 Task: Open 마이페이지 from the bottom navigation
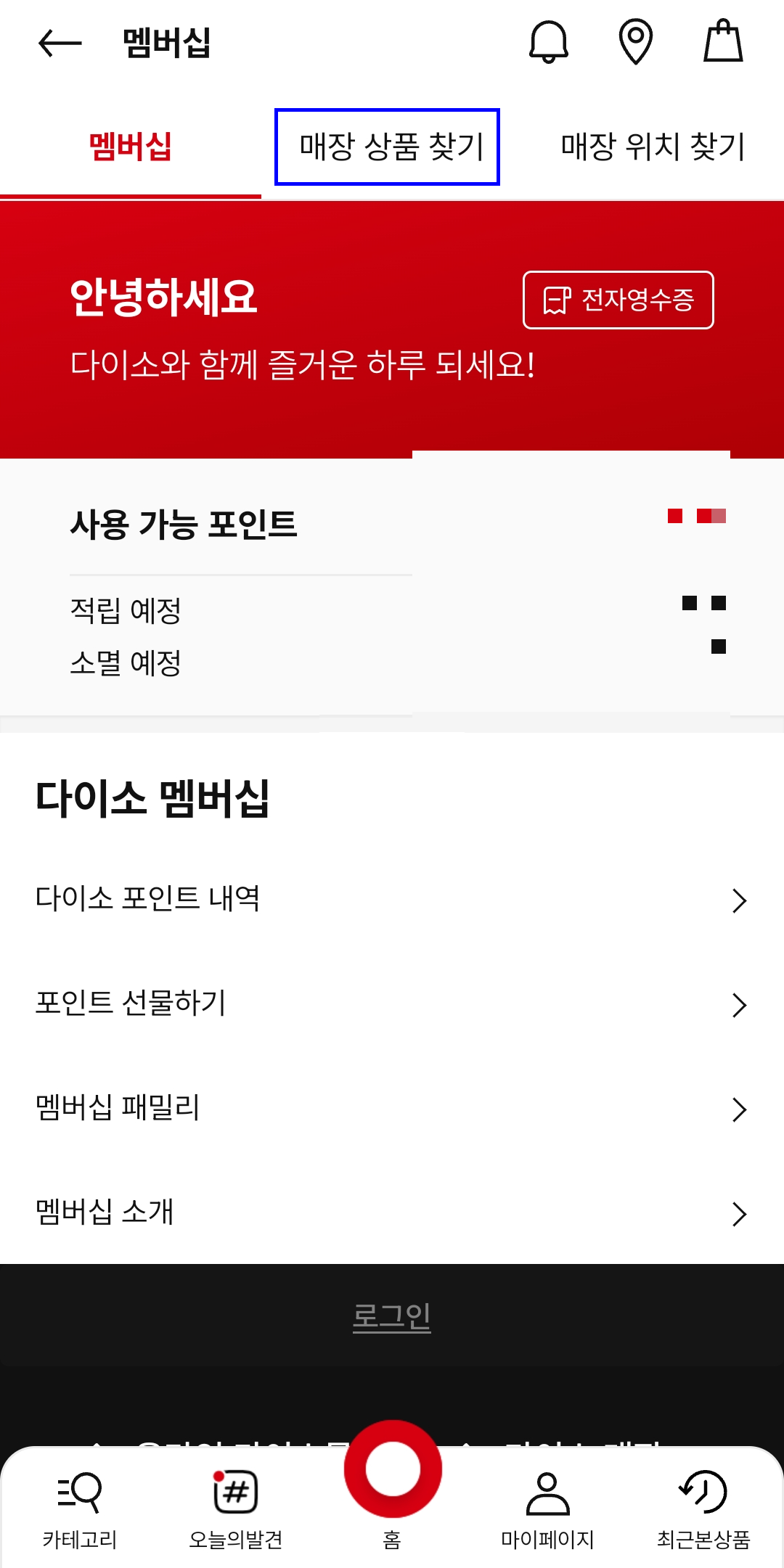(x=548, y=1502)
